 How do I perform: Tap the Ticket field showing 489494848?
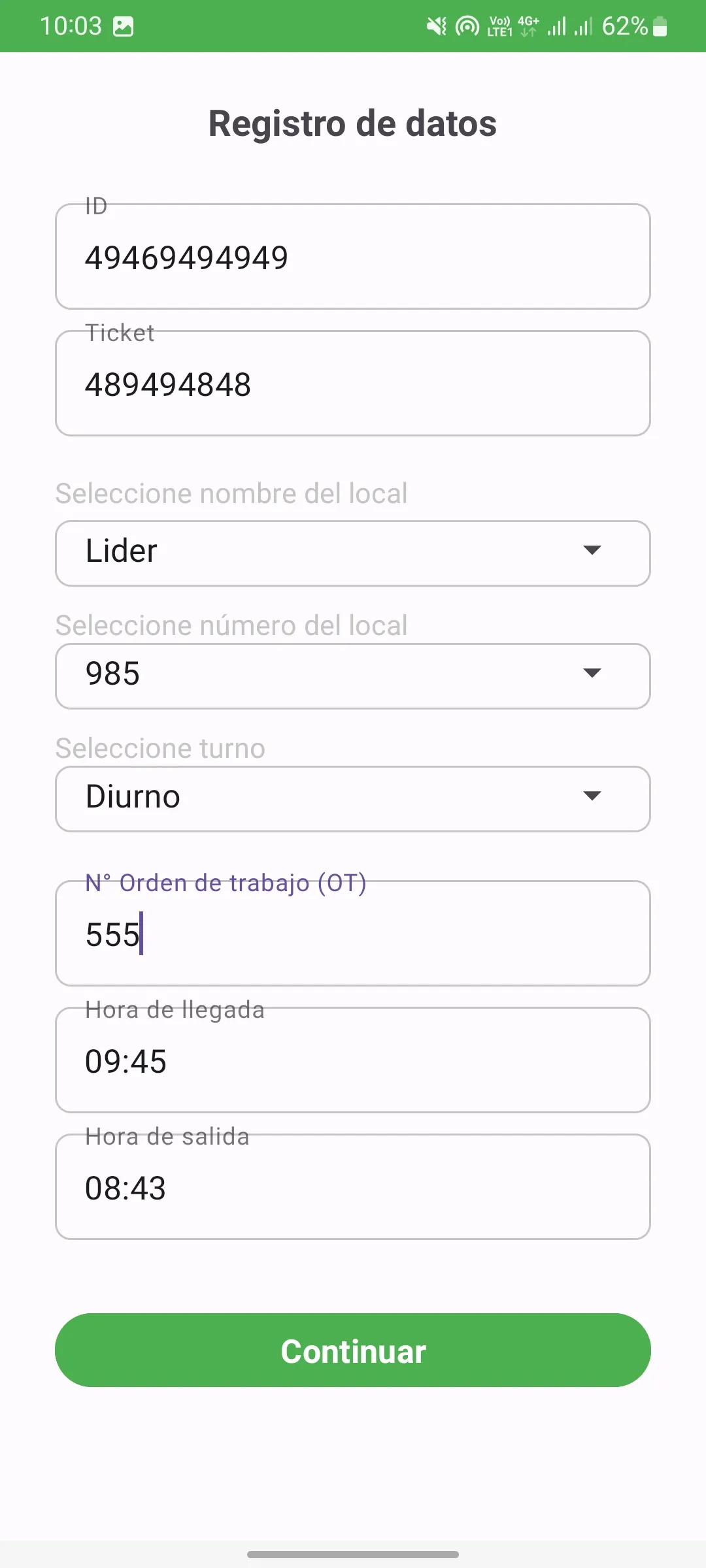(353, 383)
